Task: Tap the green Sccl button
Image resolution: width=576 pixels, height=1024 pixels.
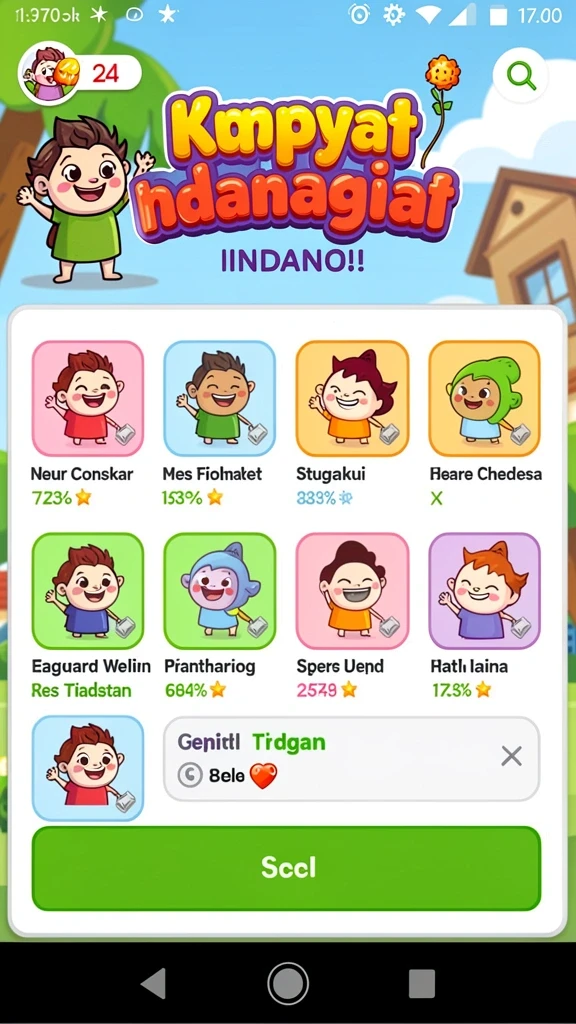Action: coord(287,868)
